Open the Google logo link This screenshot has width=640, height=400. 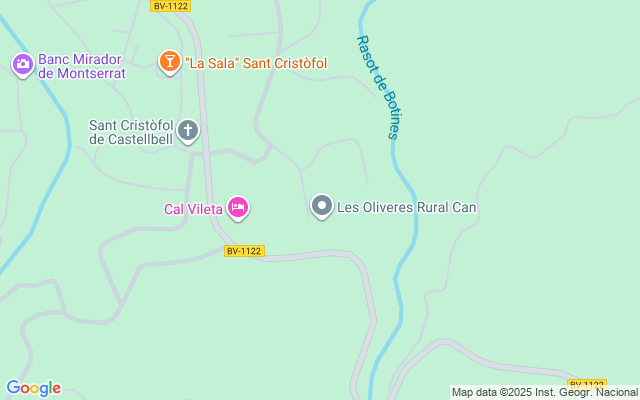[x=33, y=388]
